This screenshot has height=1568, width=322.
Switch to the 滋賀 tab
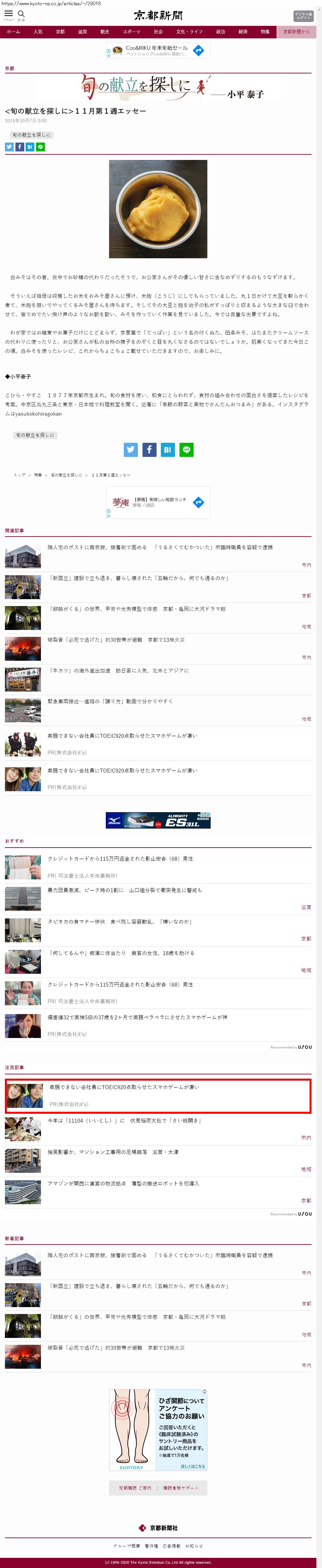pos(82,32)
